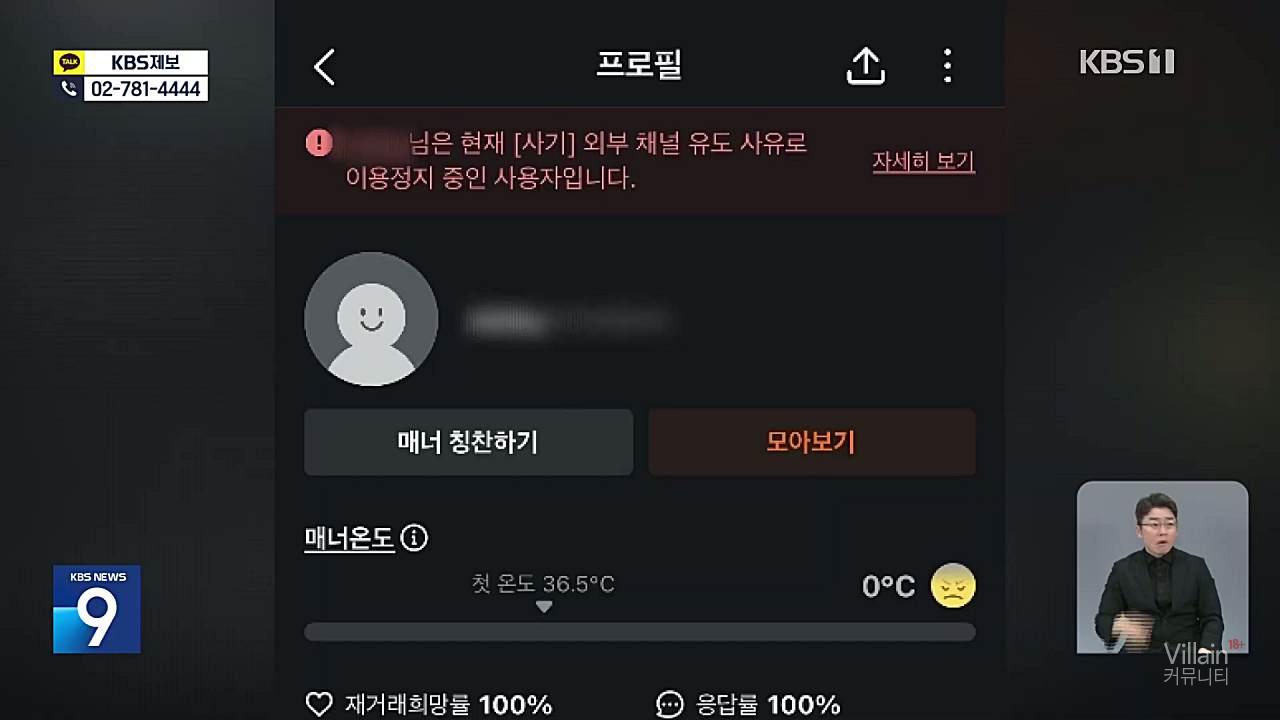Open the 자세히 보기 link
Image resolution: width=1280 pixels, height=720 pixels.
click(x=923, y=162)
